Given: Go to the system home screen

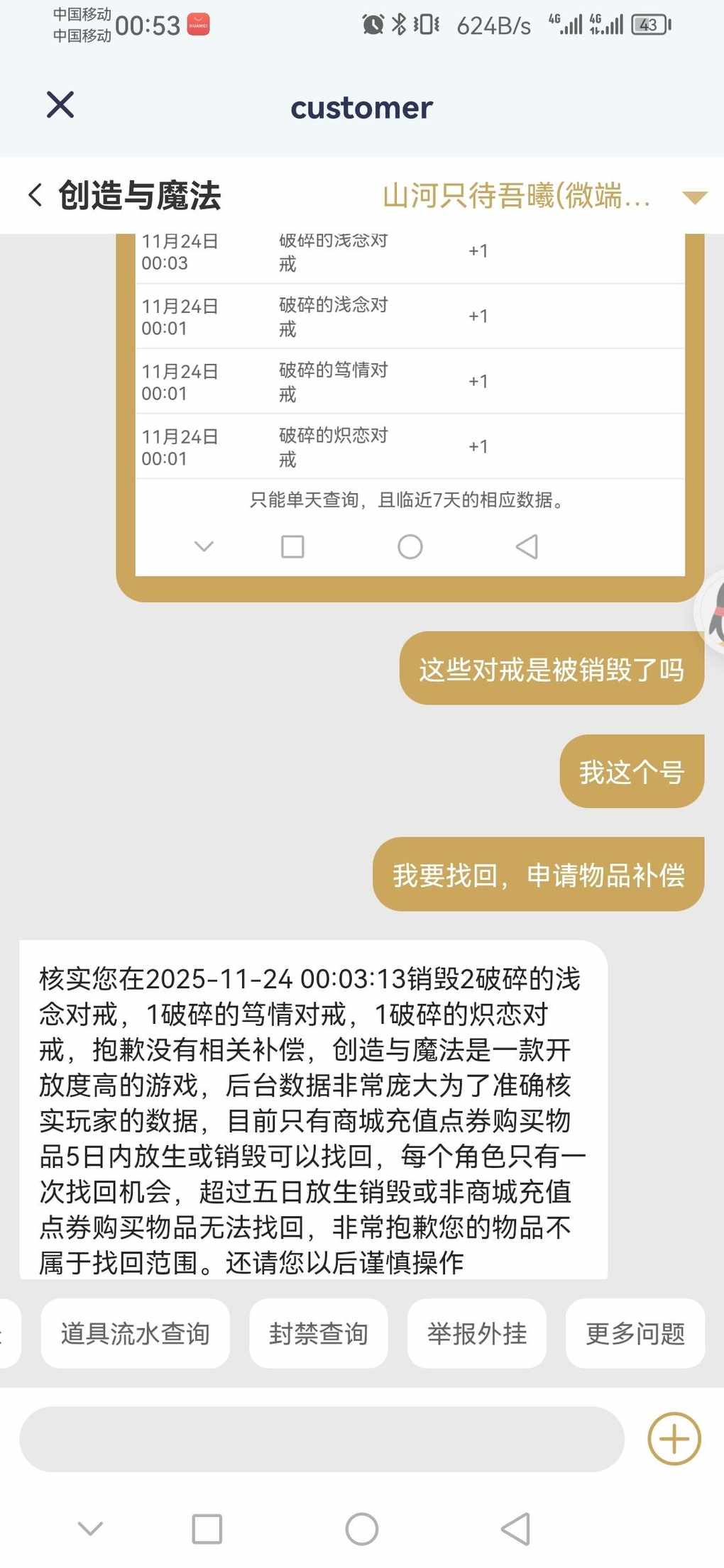Looking at the screenshot, I should [x=361, y=1529].
